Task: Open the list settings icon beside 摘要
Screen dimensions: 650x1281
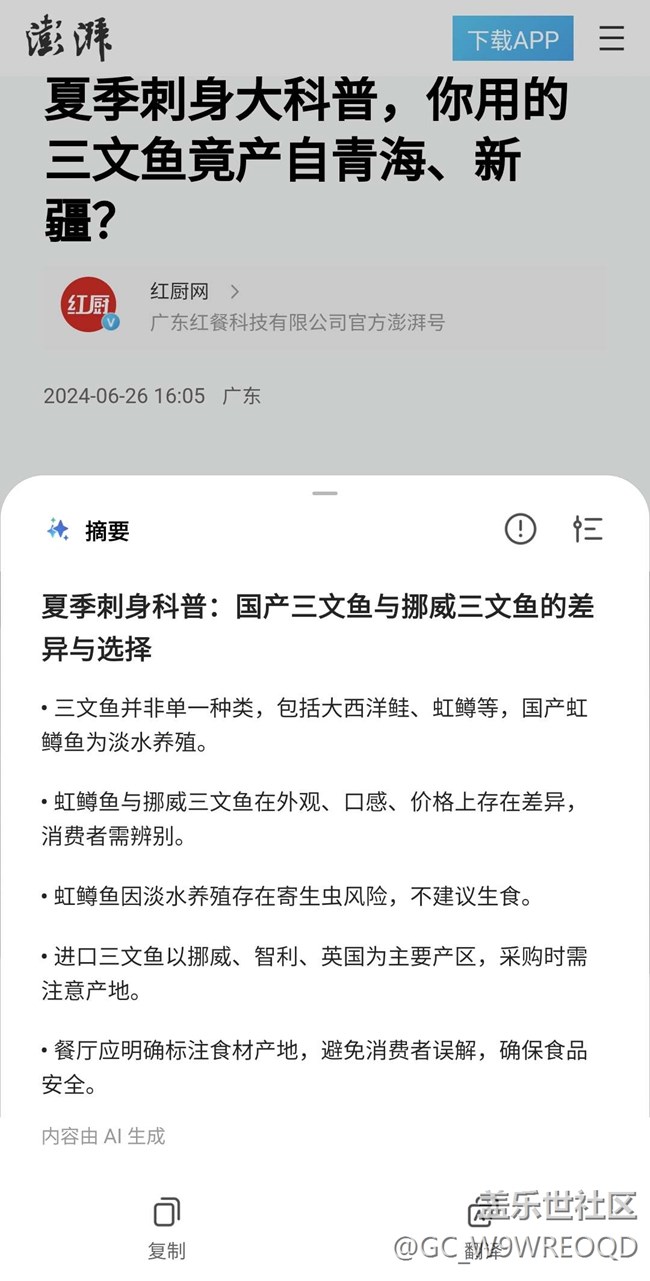Action: pos(588,529)
